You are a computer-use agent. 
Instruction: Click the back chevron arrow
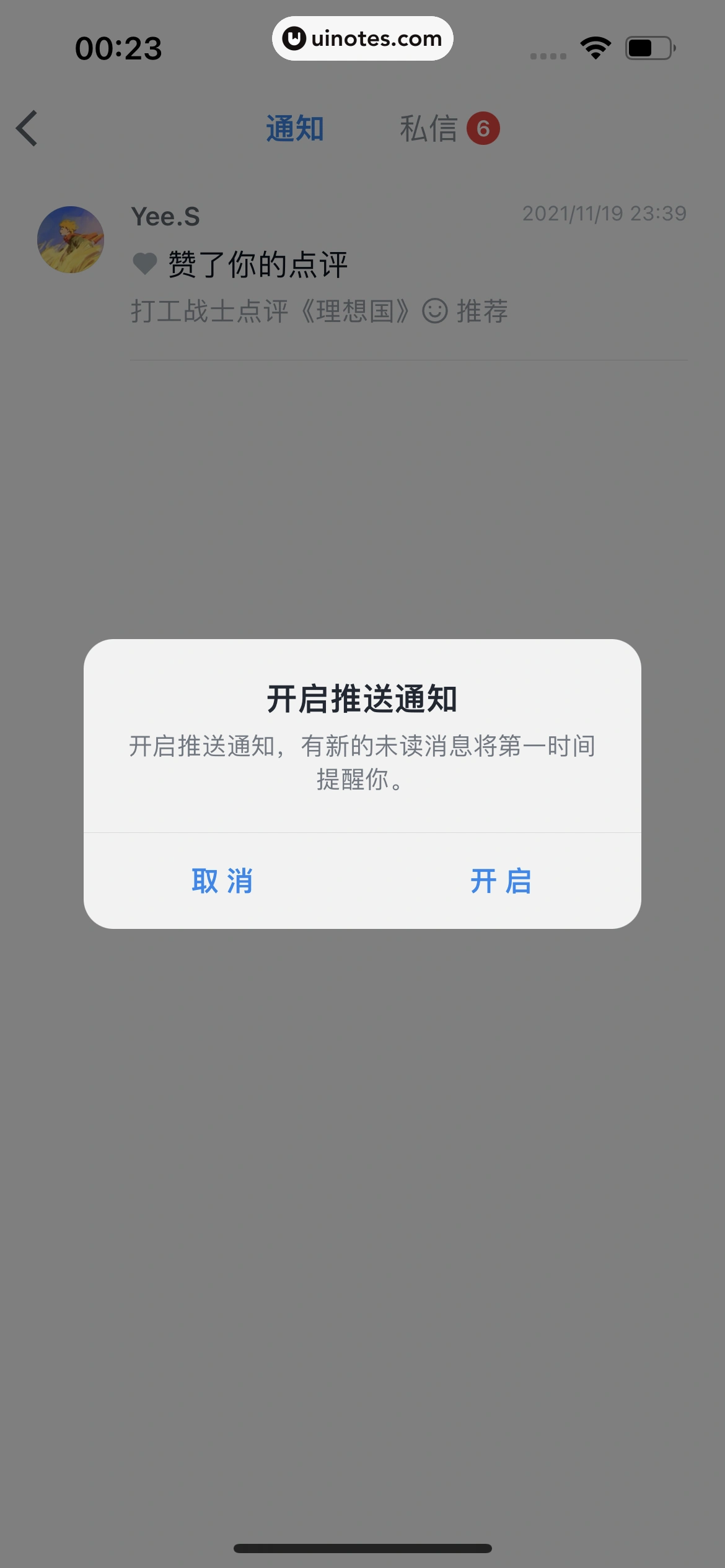click(27, 128)
